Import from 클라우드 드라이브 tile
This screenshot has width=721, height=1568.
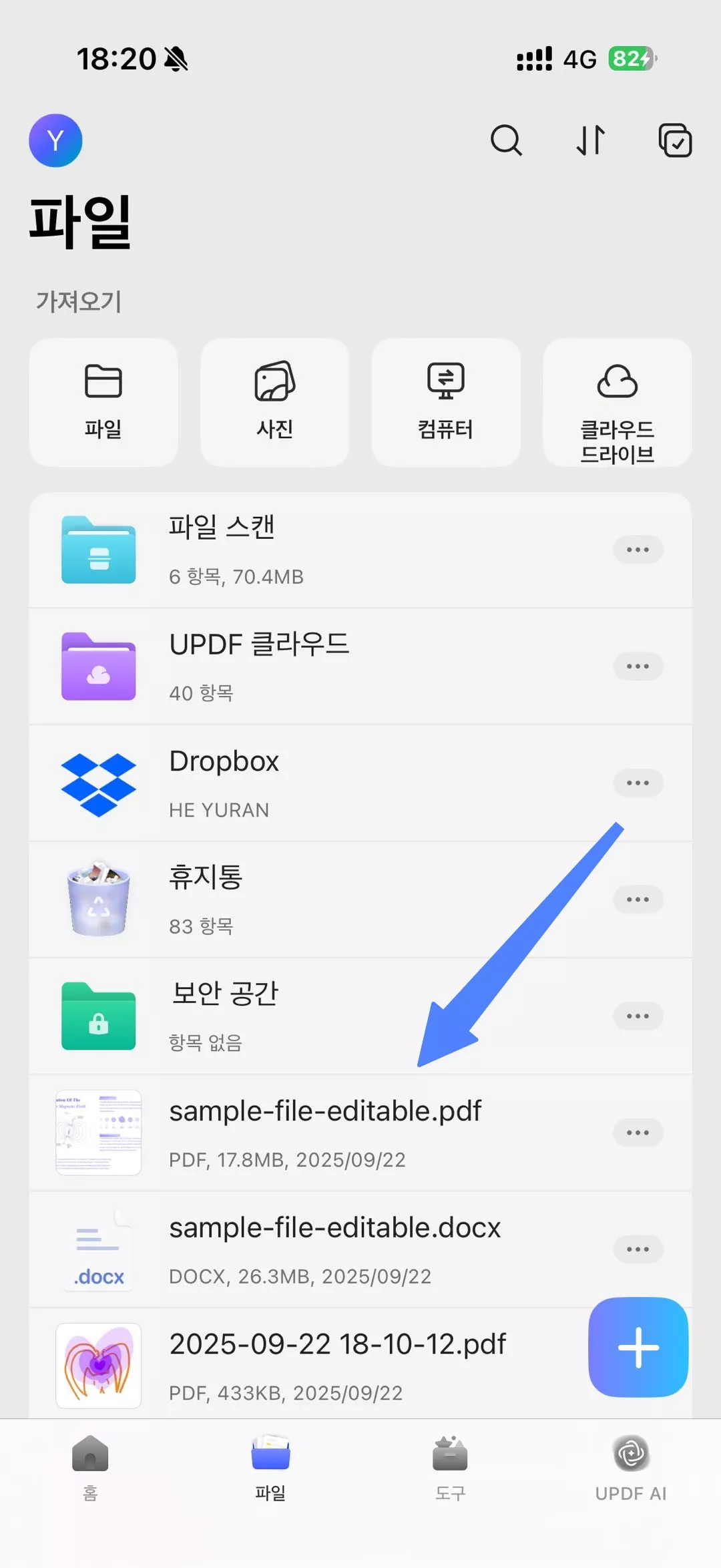point(617,402)
